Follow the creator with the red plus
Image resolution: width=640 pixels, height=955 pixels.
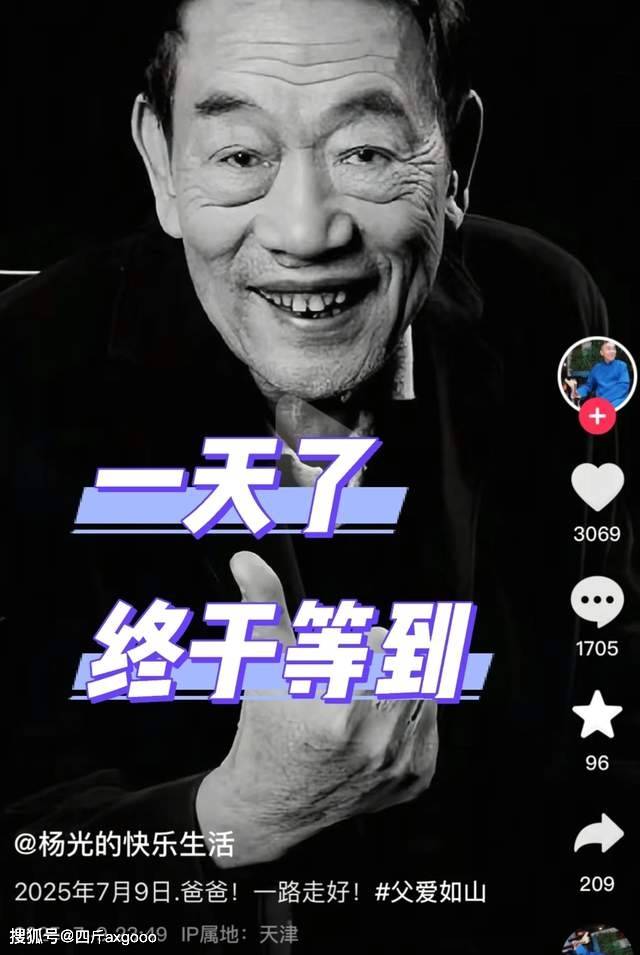(x=597, y=416)
